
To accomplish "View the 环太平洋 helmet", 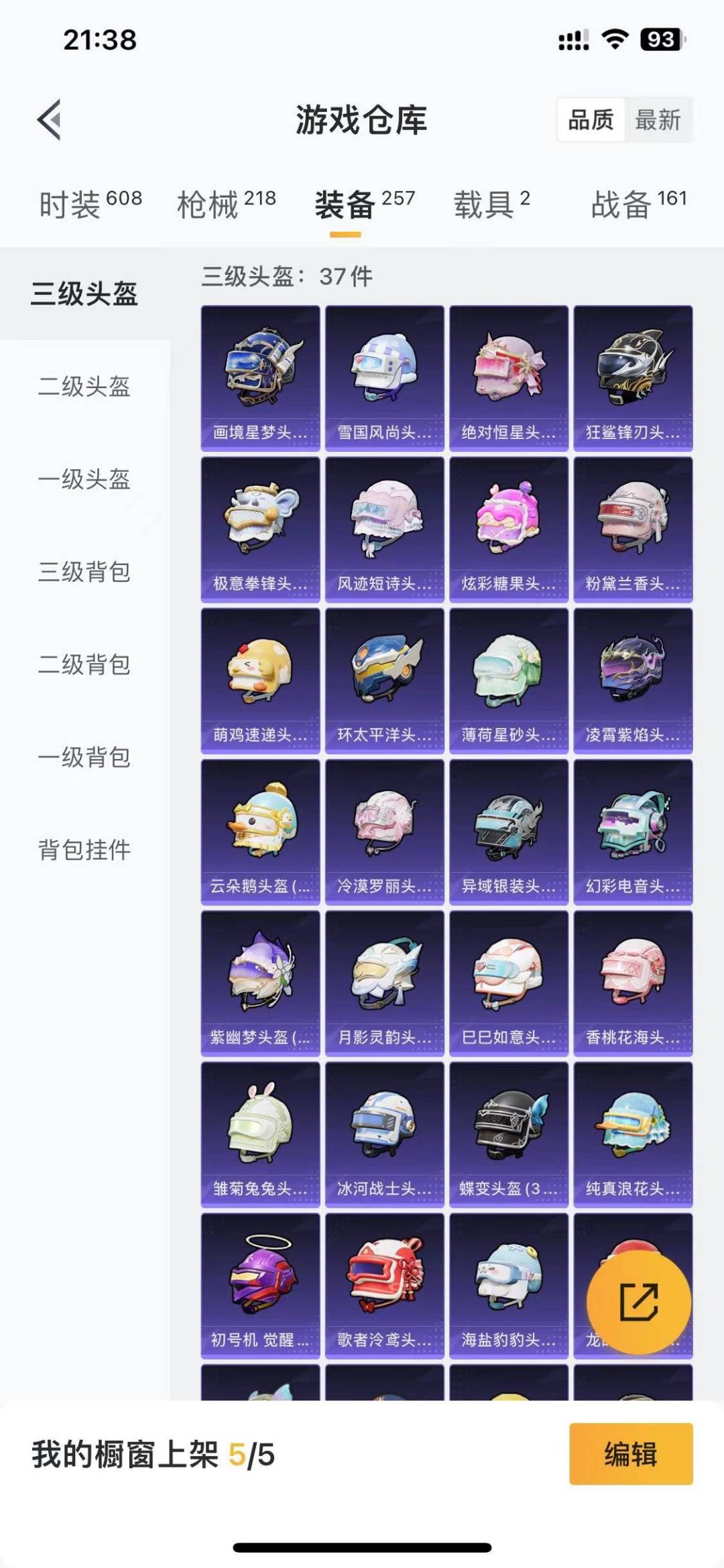I will (383, 680).
